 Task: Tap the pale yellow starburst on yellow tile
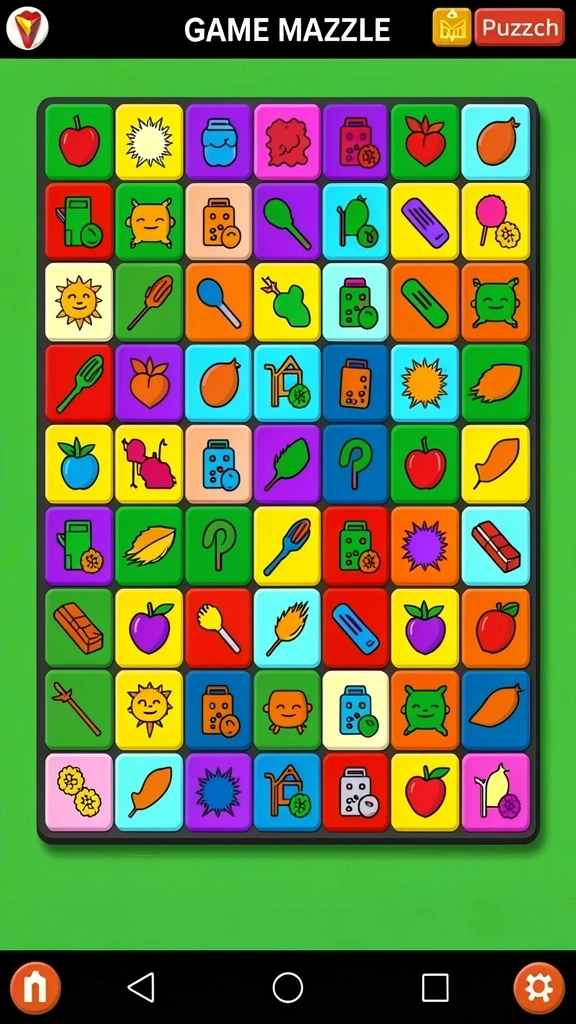click(149, 142)
